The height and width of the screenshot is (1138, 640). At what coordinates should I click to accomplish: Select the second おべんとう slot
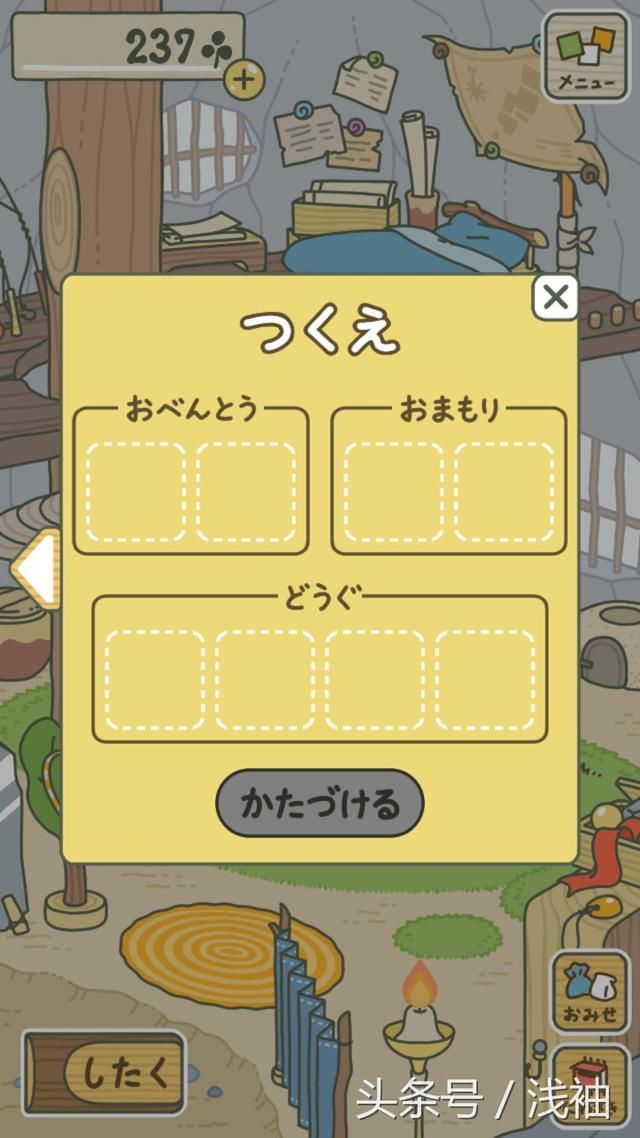pos(246,491)
